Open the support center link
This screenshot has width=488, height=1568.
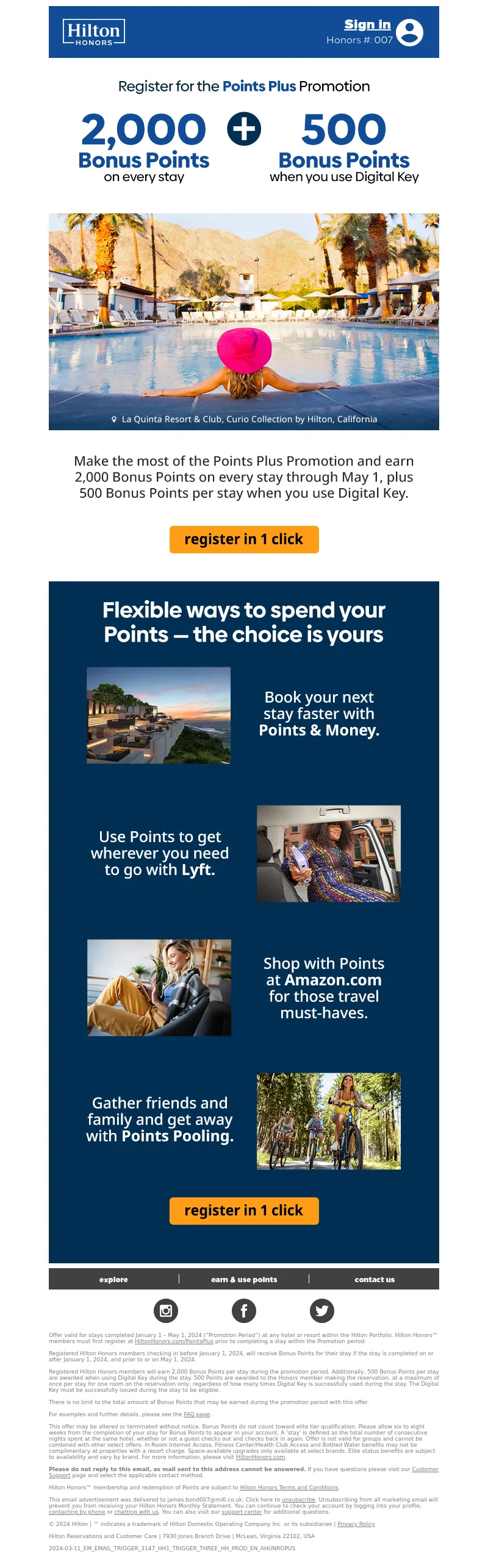[x=242, y=1512]
